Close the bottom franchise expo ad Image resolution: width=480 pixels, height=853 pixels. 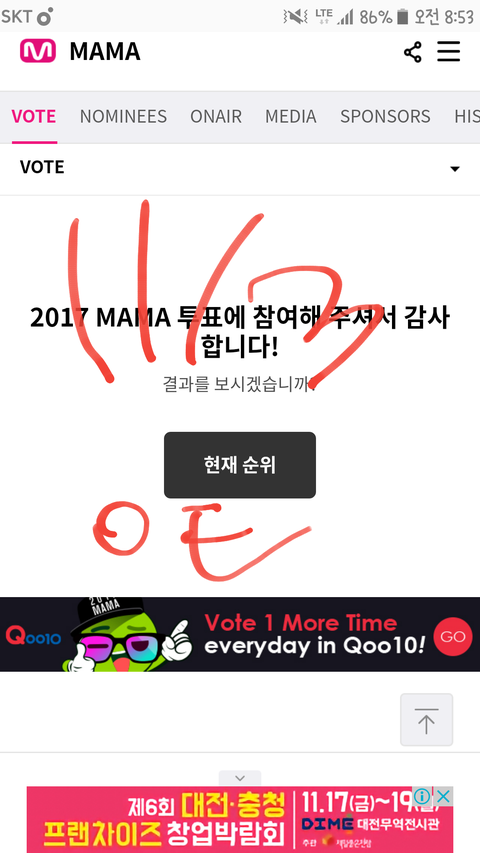pos(444,796)
